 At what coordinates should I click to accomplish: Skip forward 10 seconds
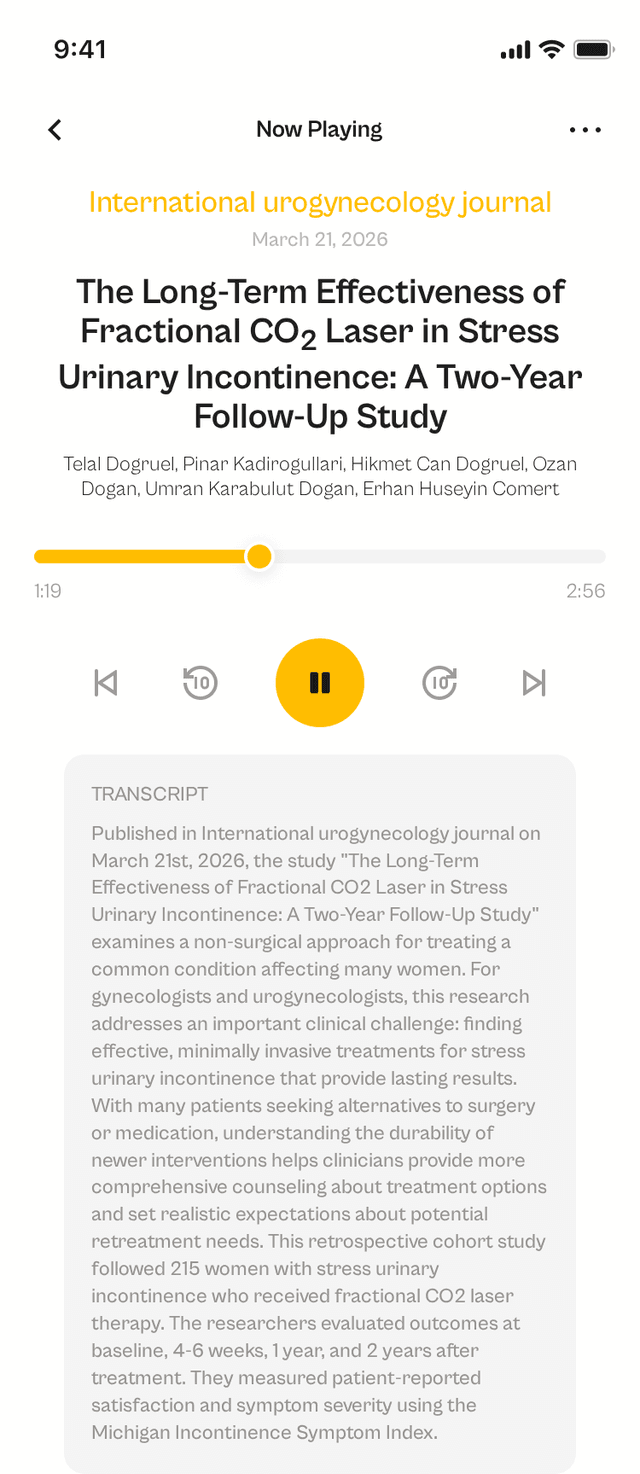click(439, 683)
